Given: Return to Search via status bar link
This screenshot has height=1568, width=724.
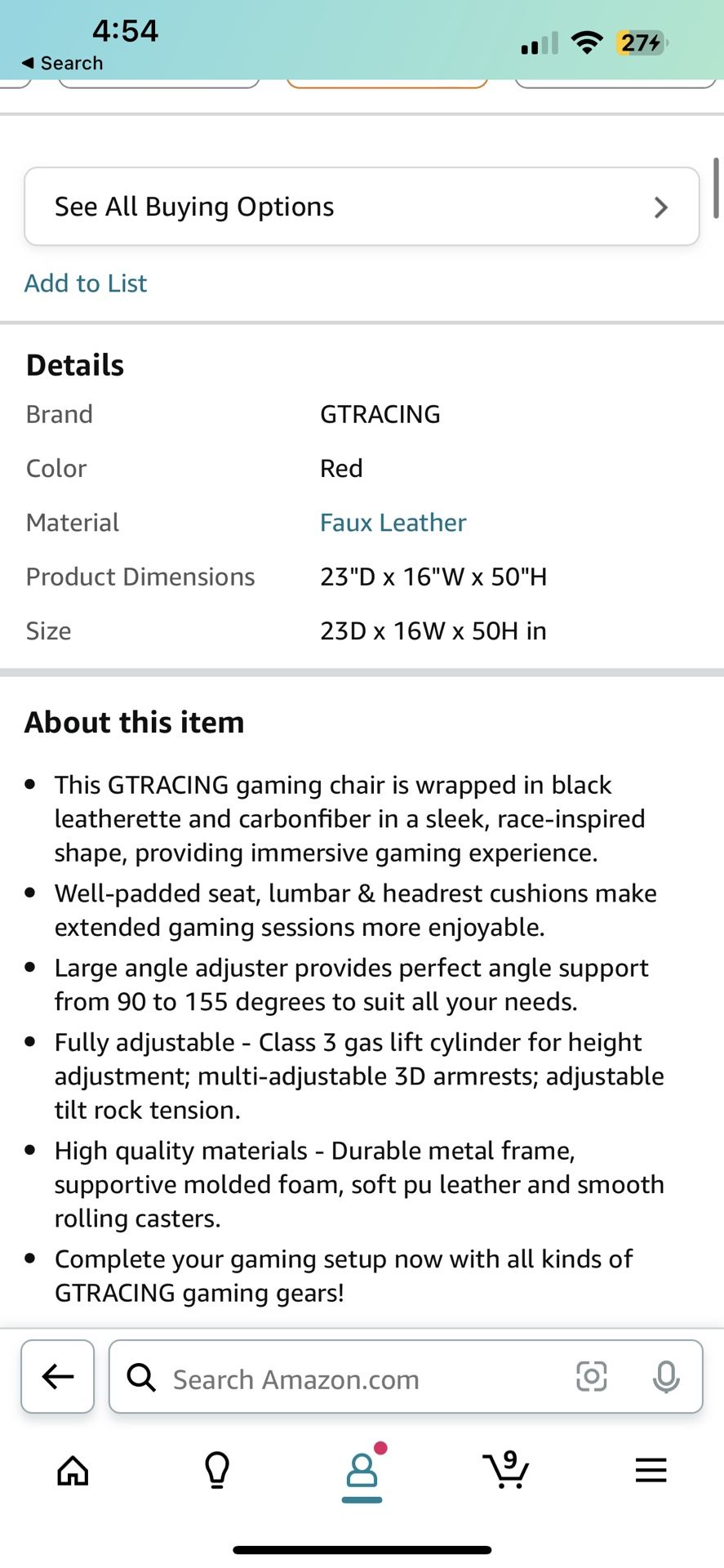Looking at the screenshot, I should 63,62.
